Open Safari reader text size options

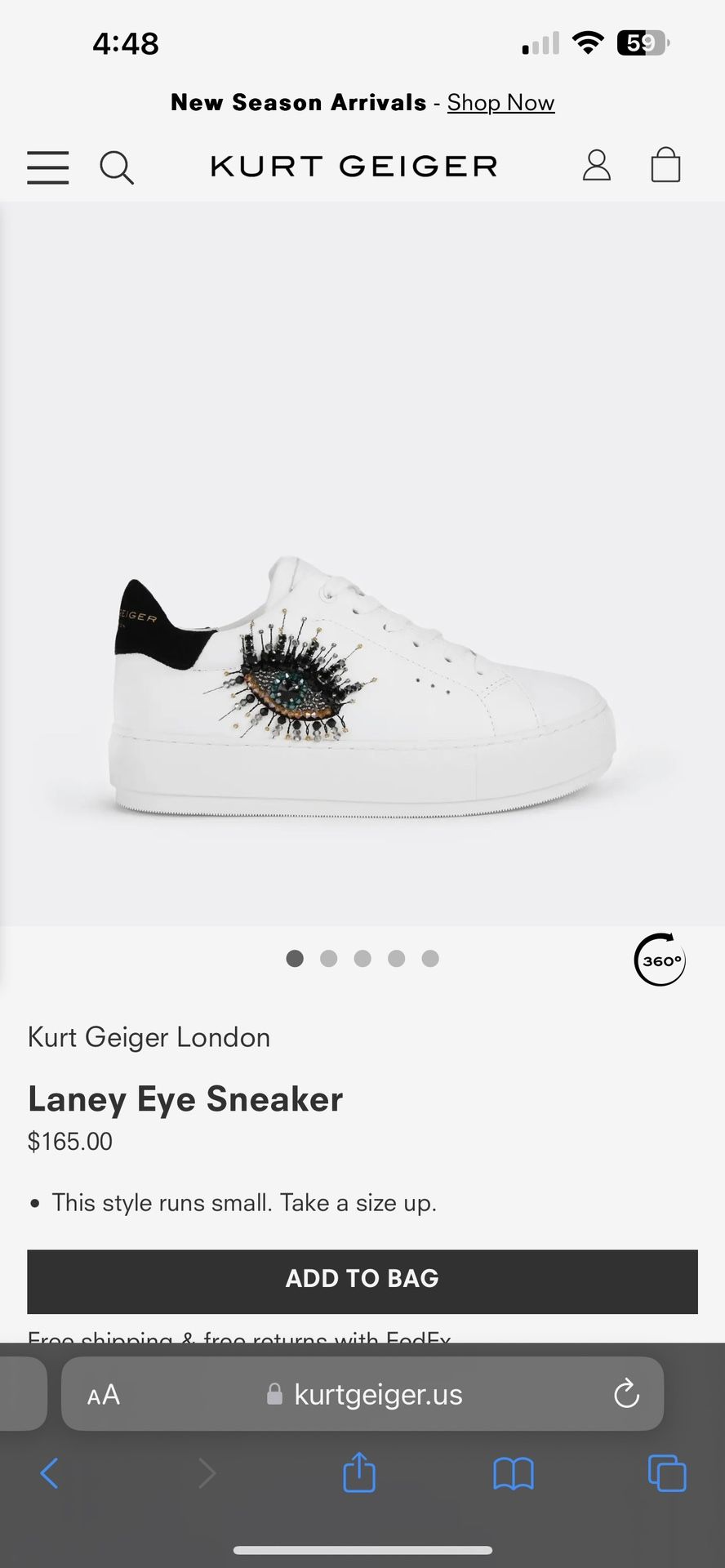pos(104,1394)
